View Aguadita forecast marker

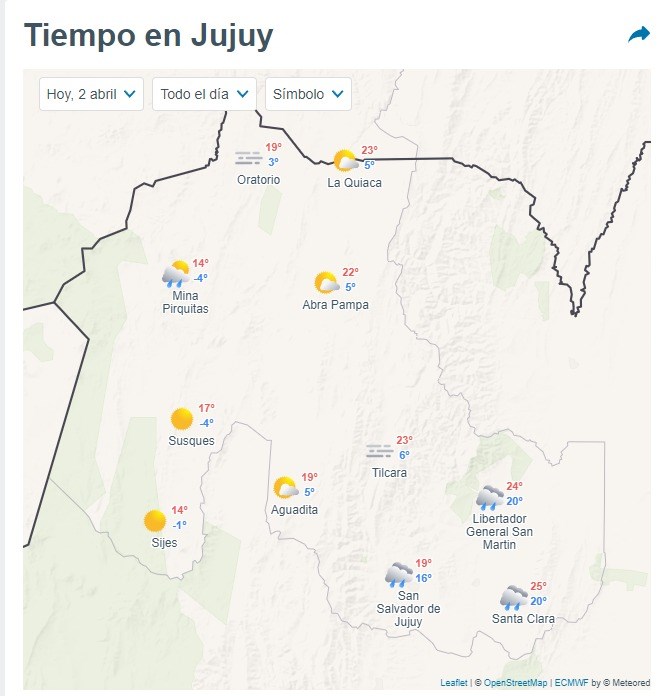286,487
